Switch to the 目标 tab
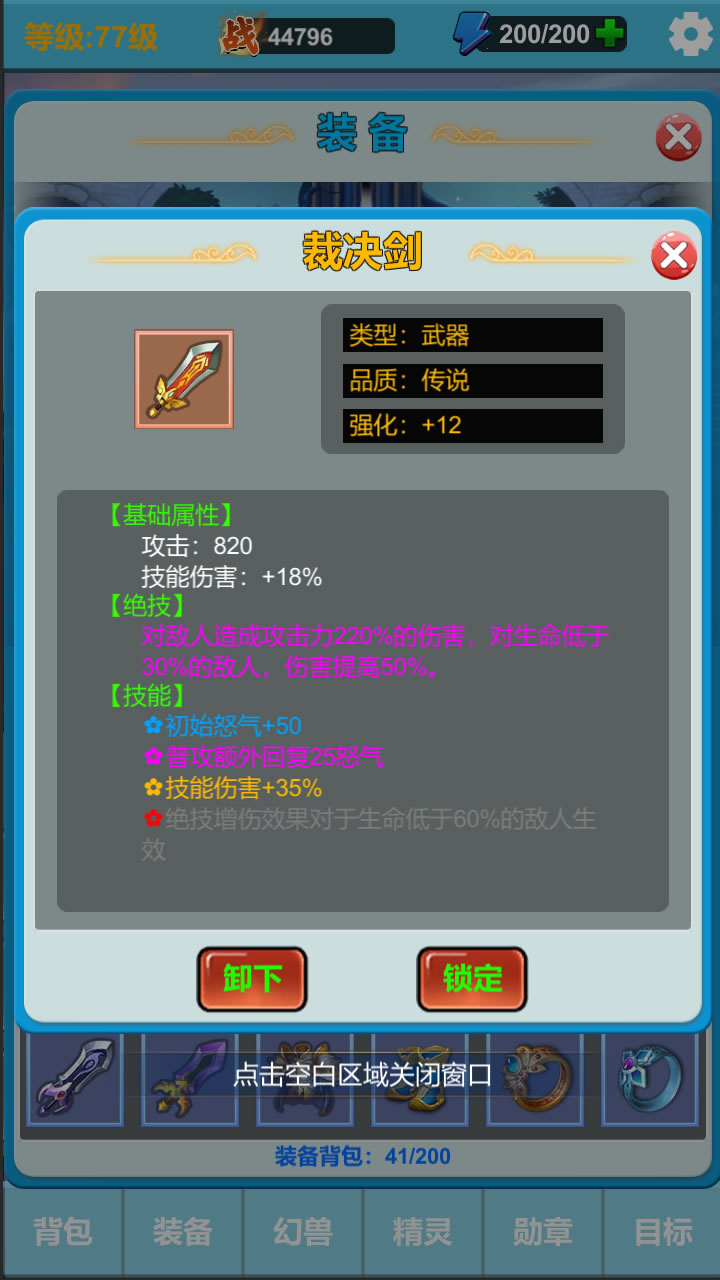The width and height of the screenshot is (720, 1280). [x=663, y=1232]
